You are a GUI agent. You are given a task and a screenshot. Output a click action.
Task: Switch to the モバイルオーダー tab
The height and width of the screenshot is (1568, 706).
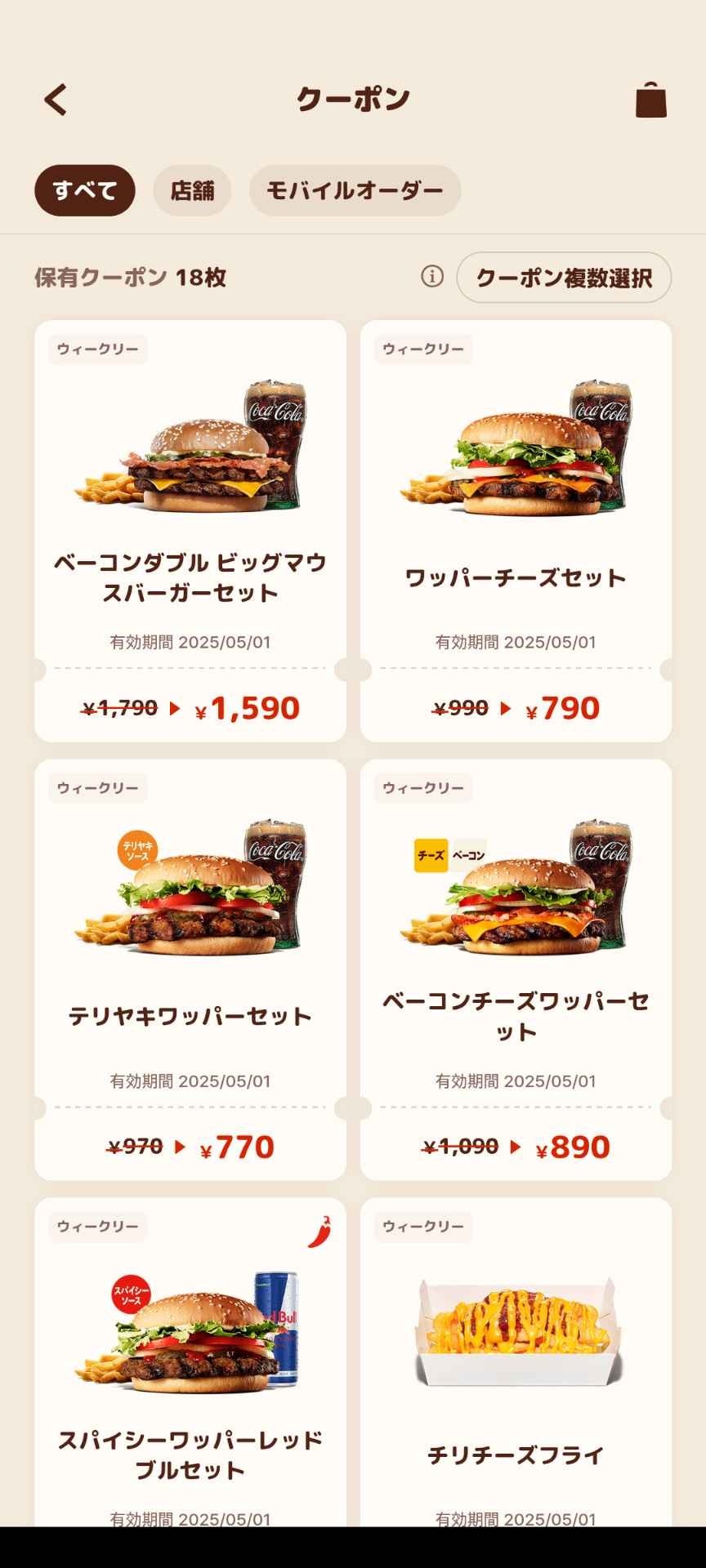355,190
